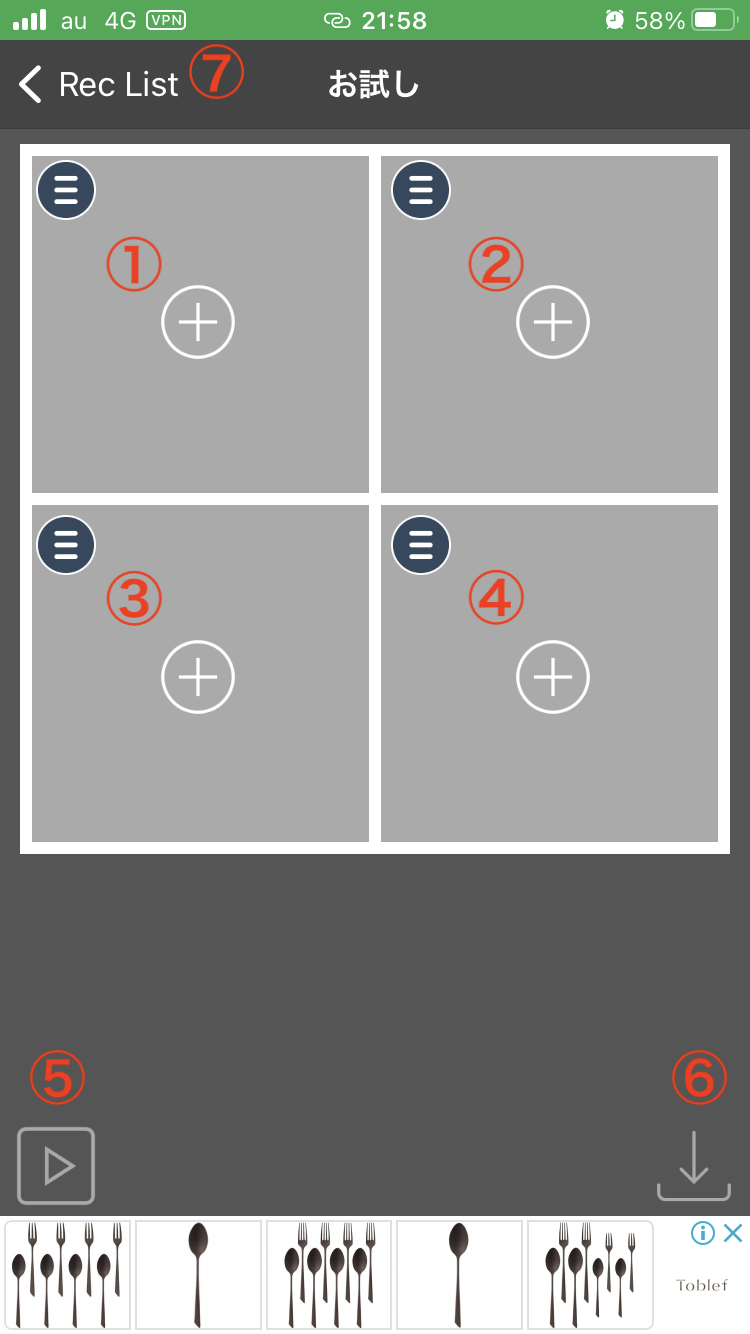
Task: Open the menu icon in cell 4
Action: click(x=421, y=545)
